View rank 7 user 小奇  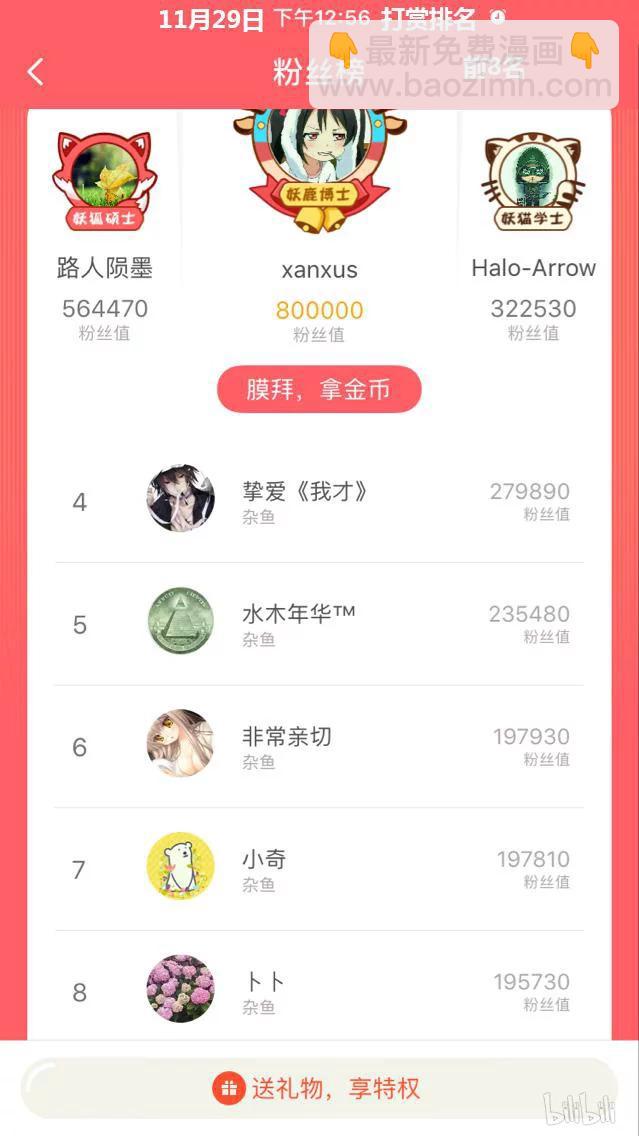[x=319, y=869]
